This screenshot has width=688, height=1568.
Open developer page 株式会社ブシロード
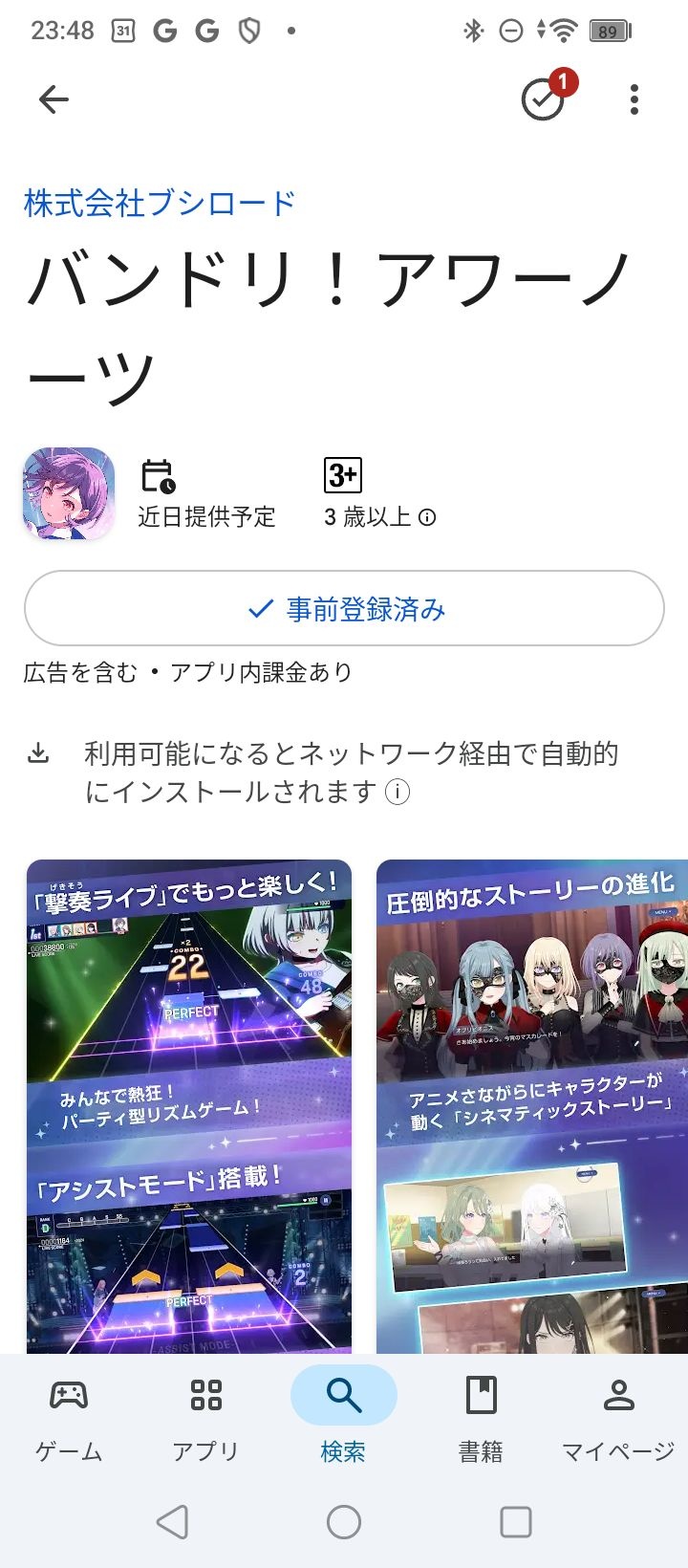(x=160, y=203)
